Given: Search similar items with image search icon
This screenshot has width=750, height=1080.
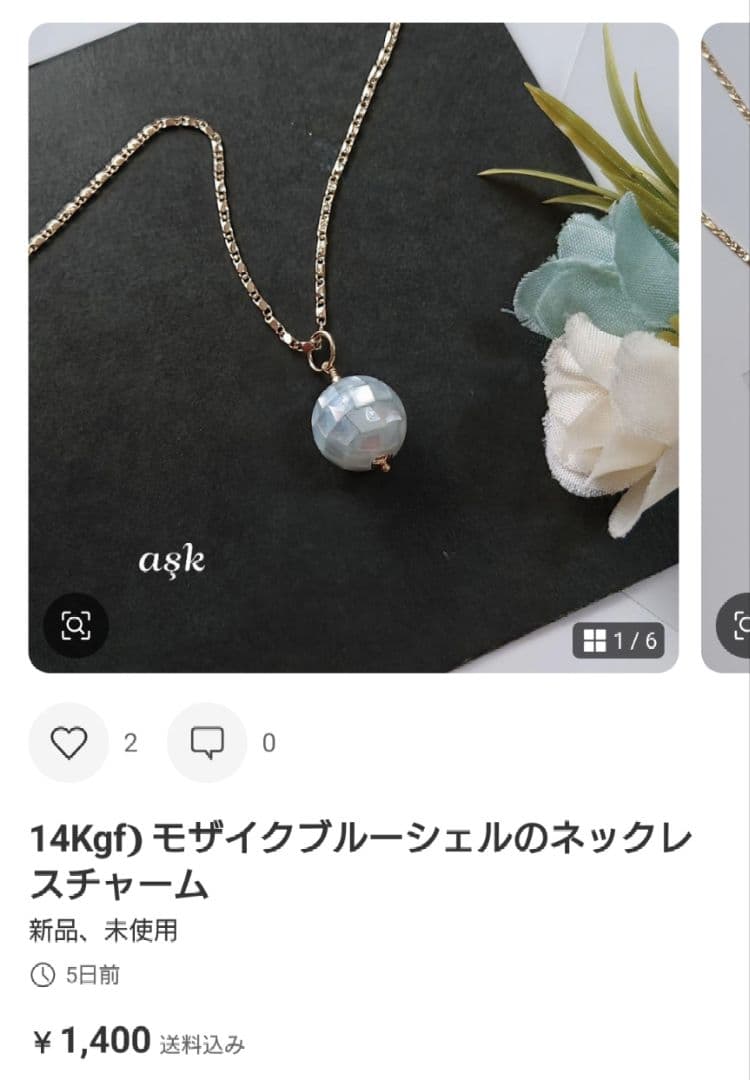Looking at the screenshot, I should coord(76,626).
